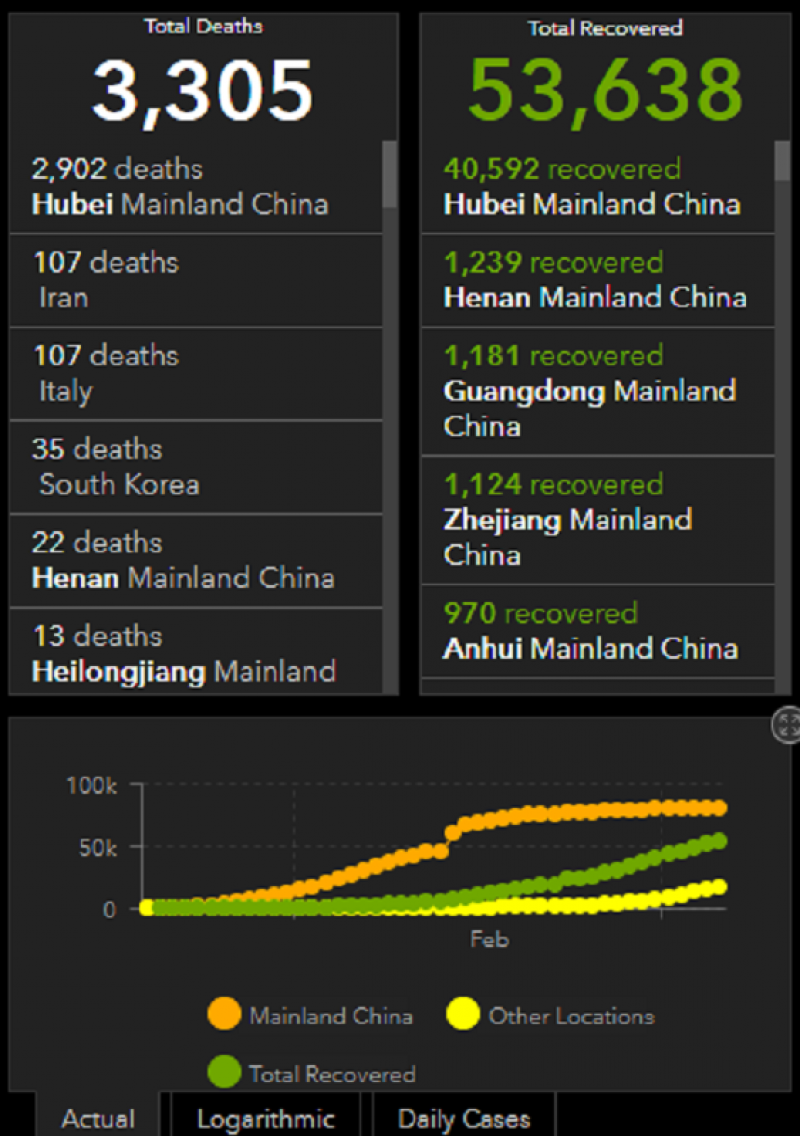Select Anhui in the recovered list
The width and height of the screenshot is (800, 1136).
[596, 631]
